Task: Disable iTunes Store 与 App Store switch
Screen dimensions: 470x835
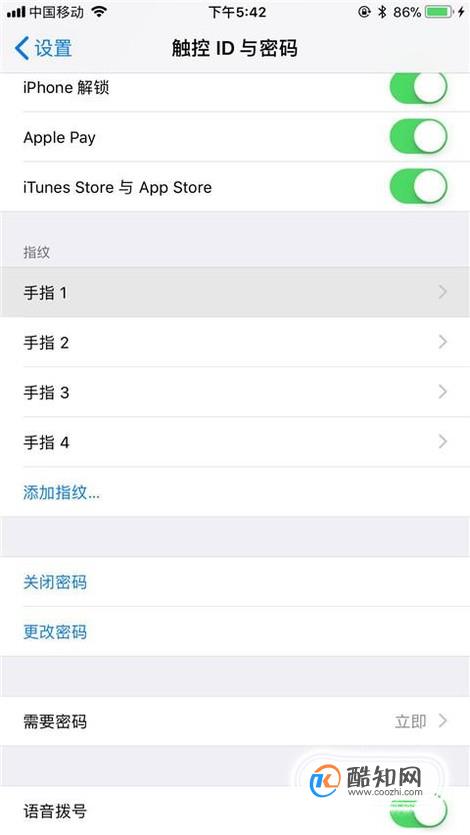Action: pyautogui.click(x=418, y=187)
